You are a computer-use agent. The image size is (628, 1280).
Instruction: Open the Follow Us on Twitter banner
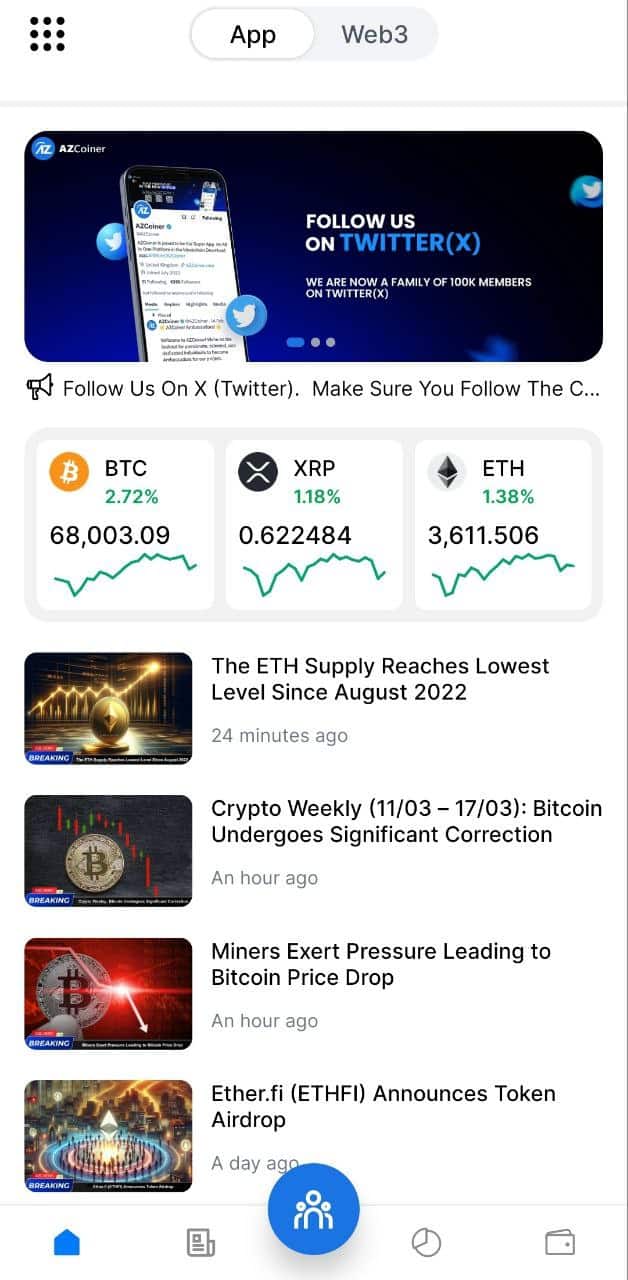(x=313, y=246)
